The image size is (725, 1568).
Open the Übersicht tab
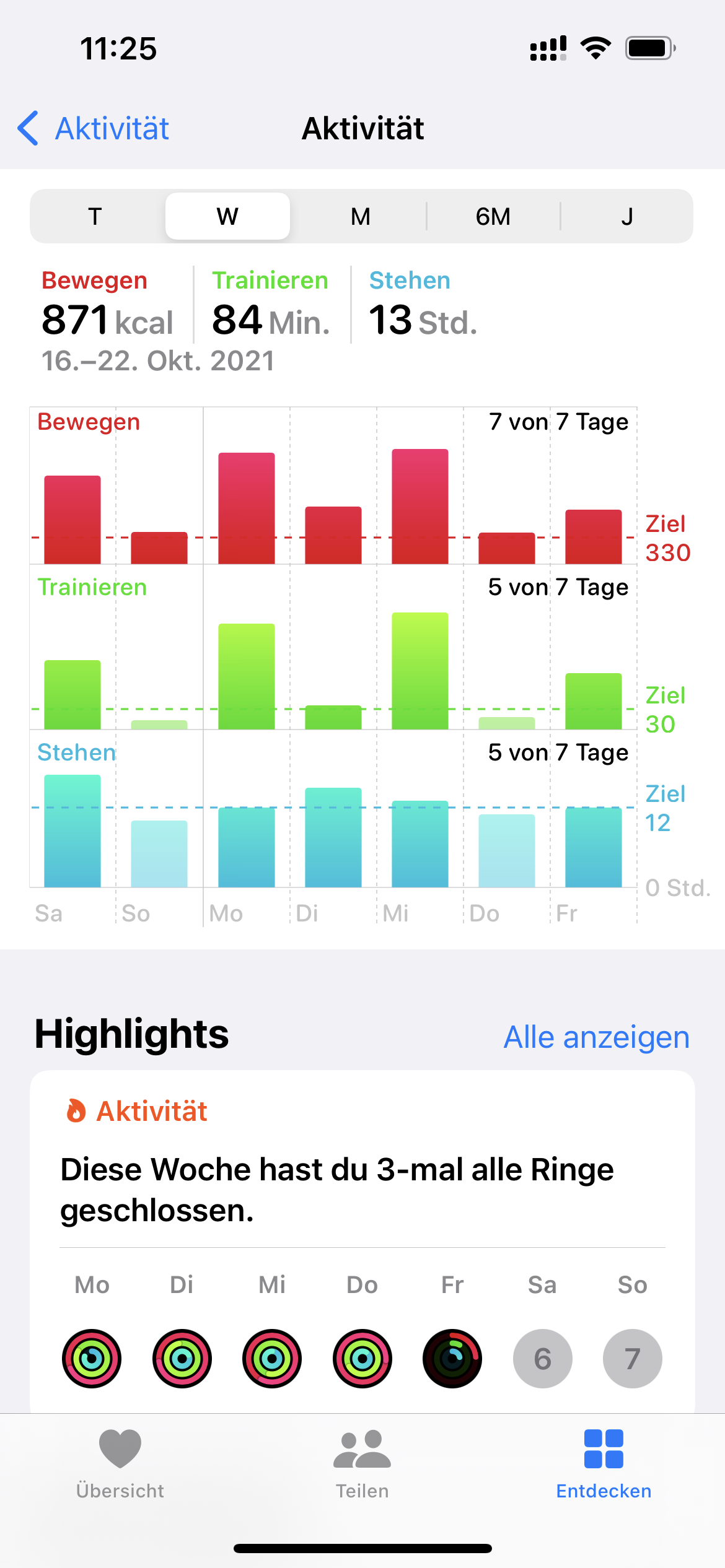click(x=120, y=1464)
